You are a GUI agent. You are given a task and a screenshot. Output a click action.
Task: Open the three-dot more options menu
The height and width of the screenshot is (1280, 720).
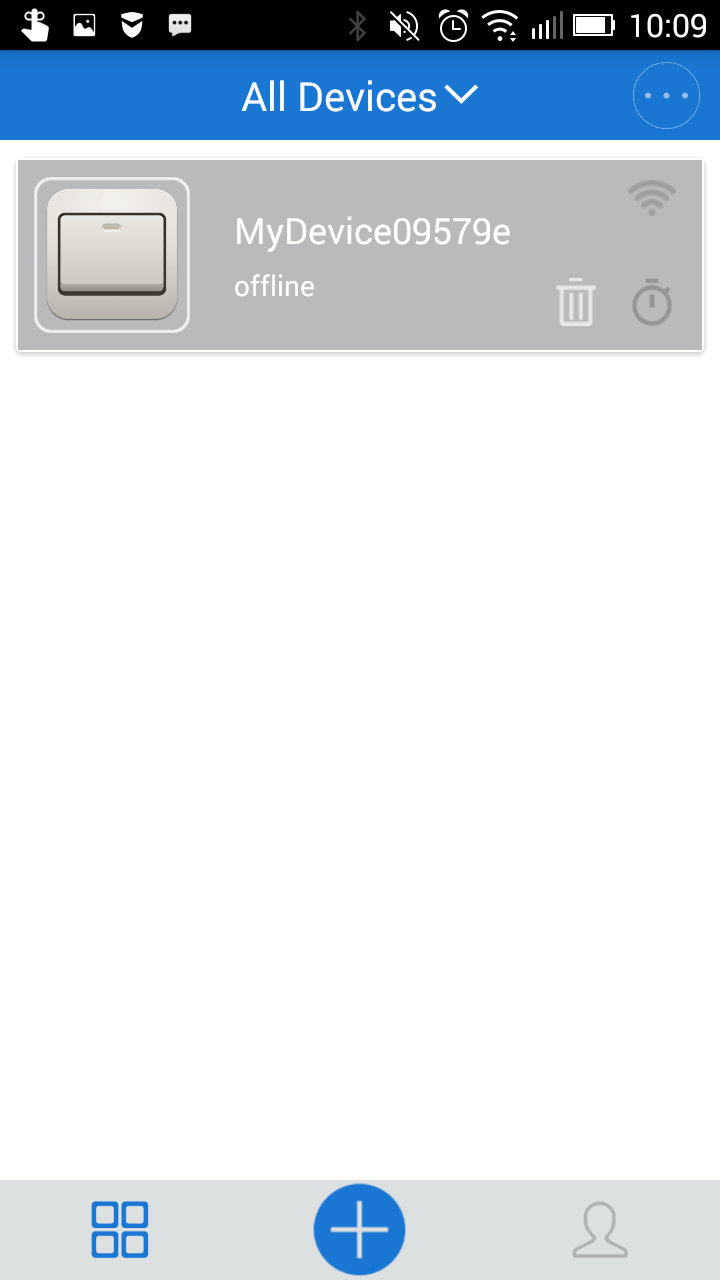click(666, 96)
